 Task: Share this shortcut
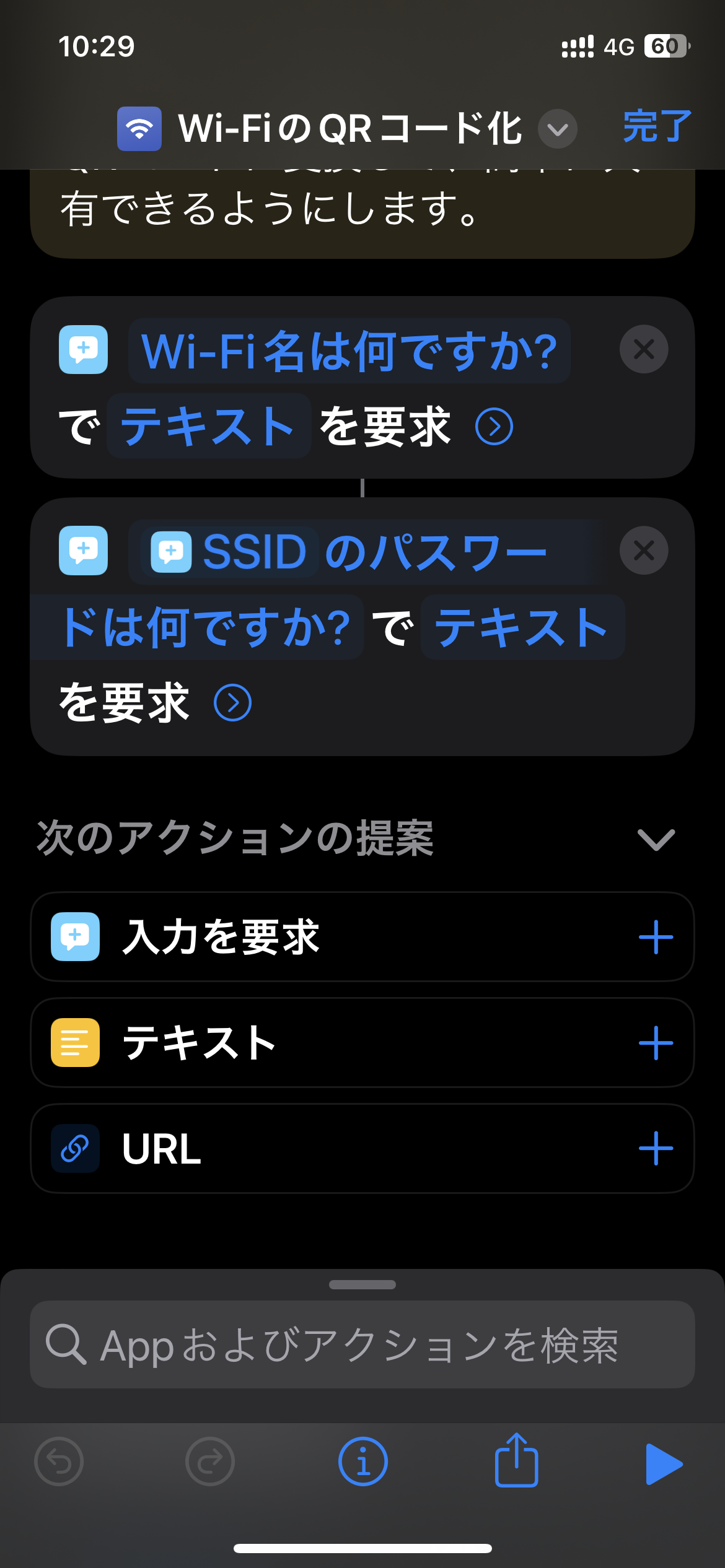[516, 1461]
